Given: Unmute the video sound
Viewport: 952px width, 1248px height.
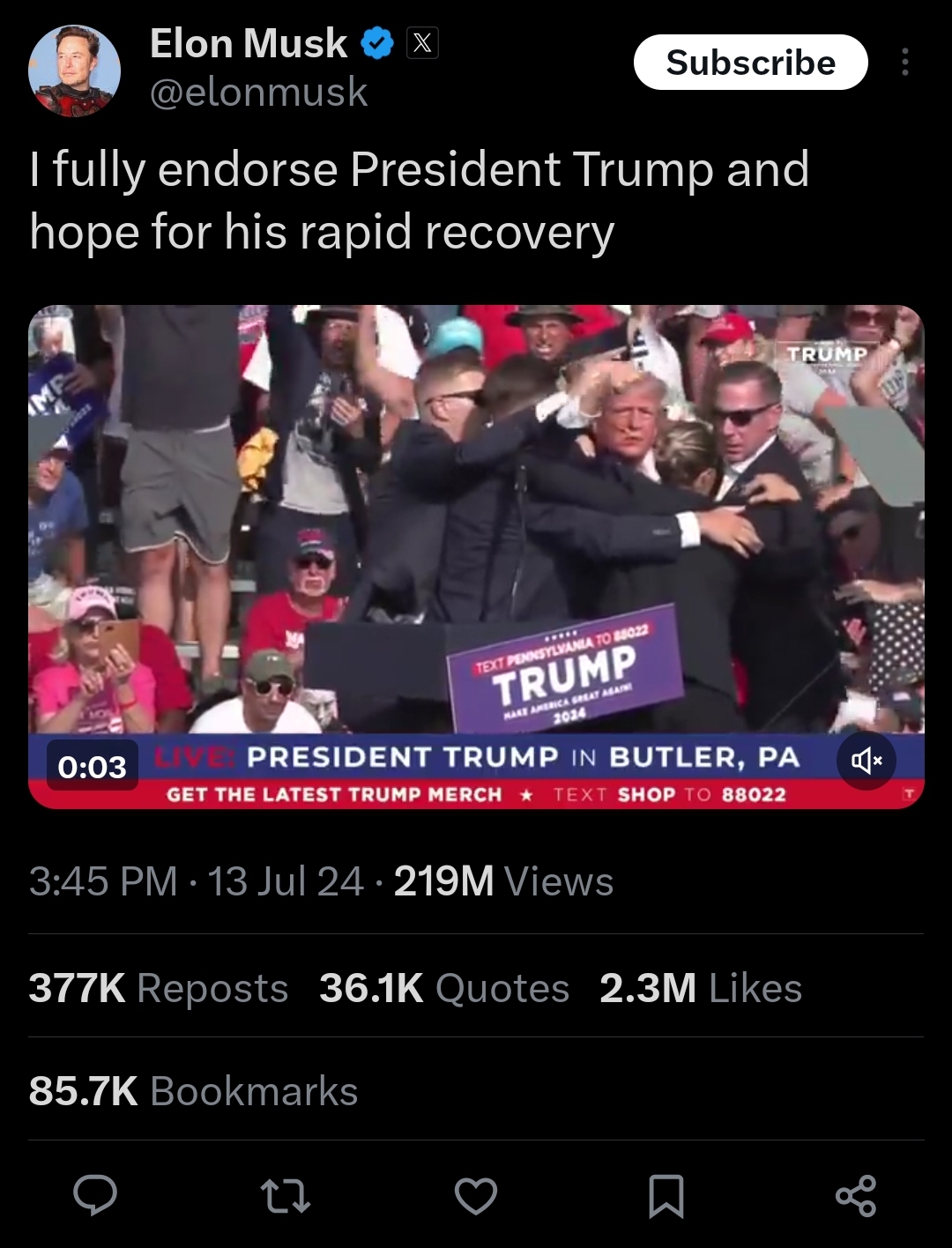Looking at the screenshot, I should (866, 761).
